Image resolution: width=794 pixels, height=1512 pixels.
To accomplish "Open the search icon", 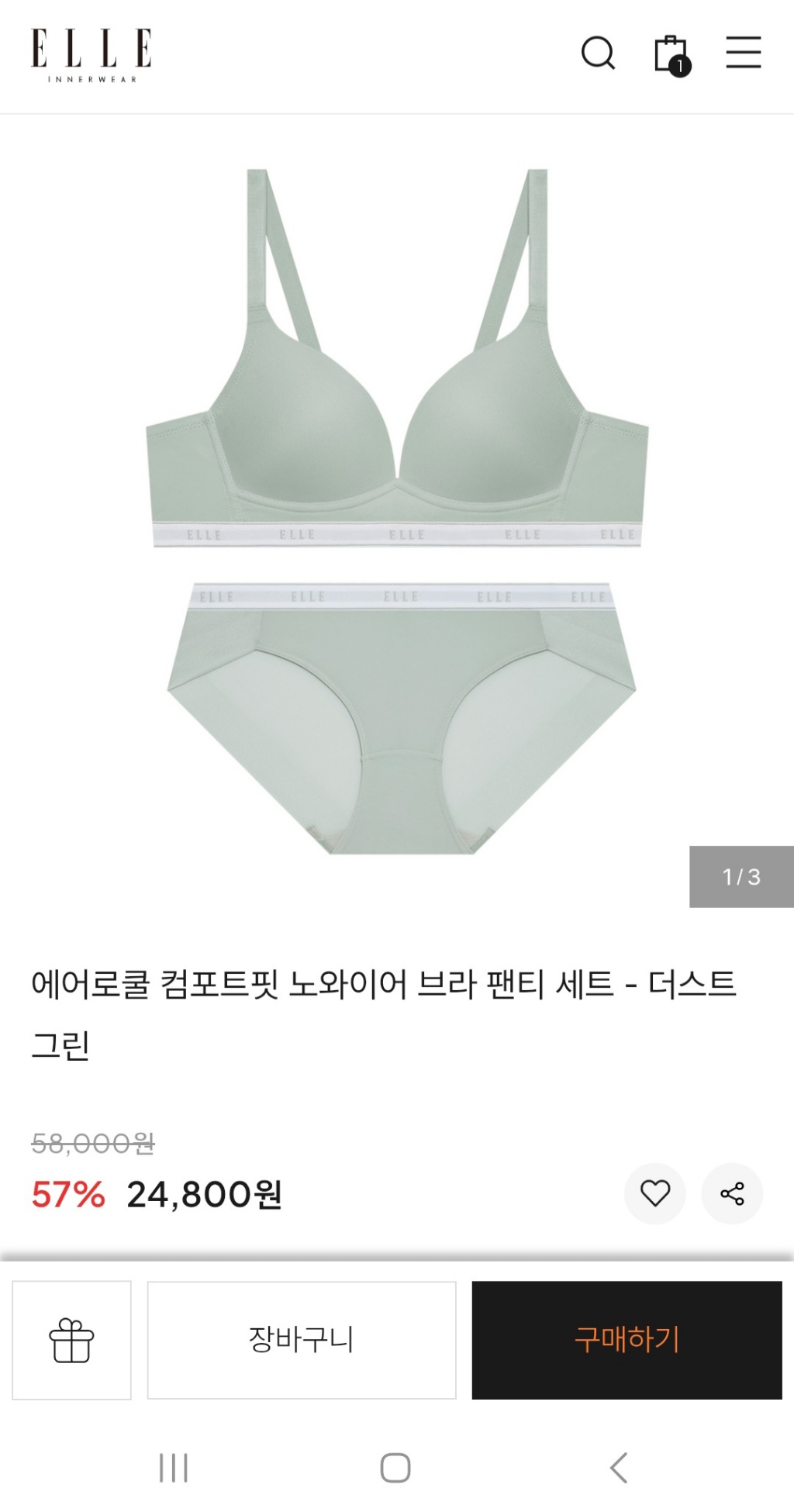I will (x=598, y=54).
